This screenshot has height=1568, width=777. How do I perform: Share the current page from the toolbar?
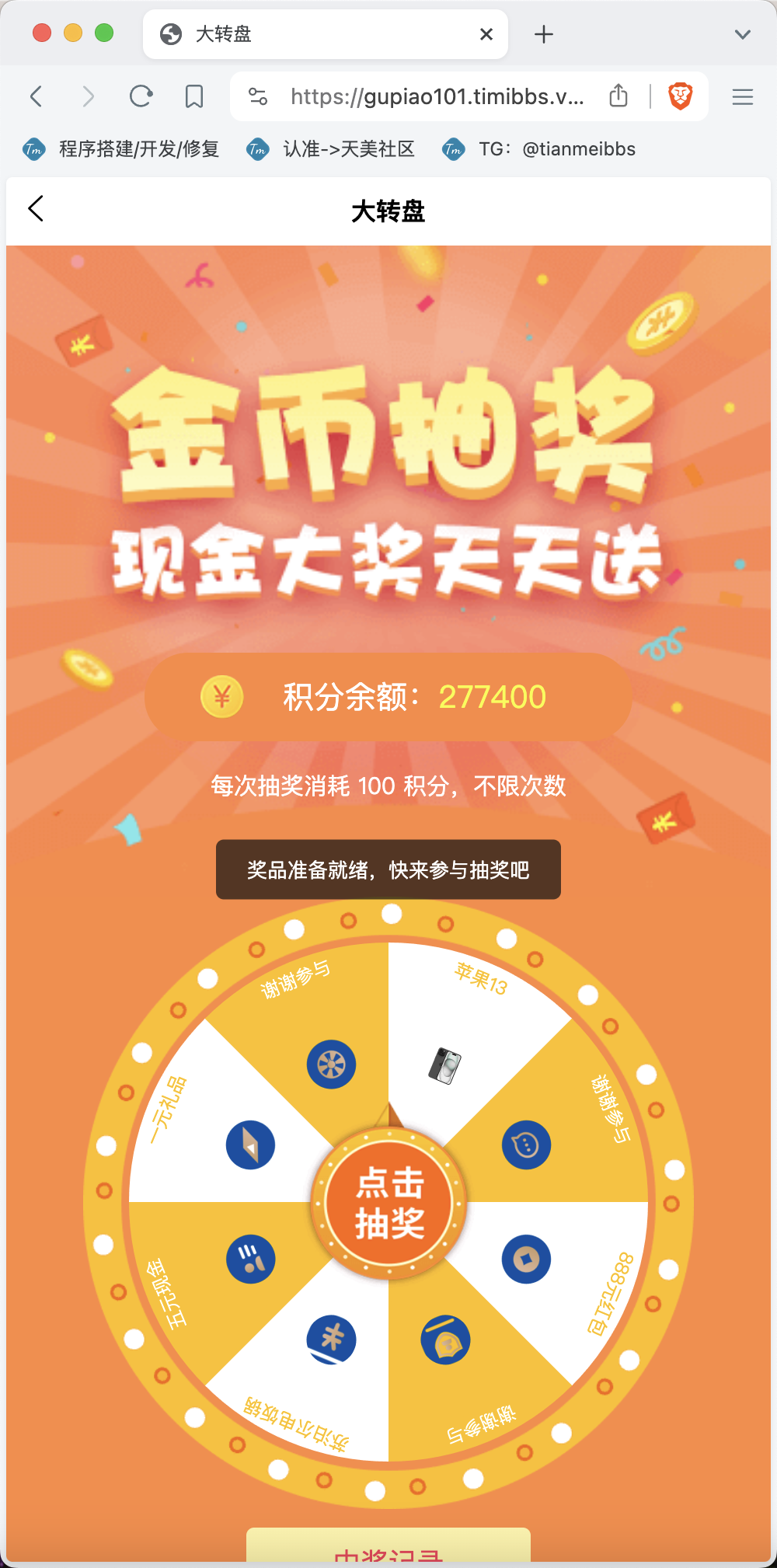(618, 96)
